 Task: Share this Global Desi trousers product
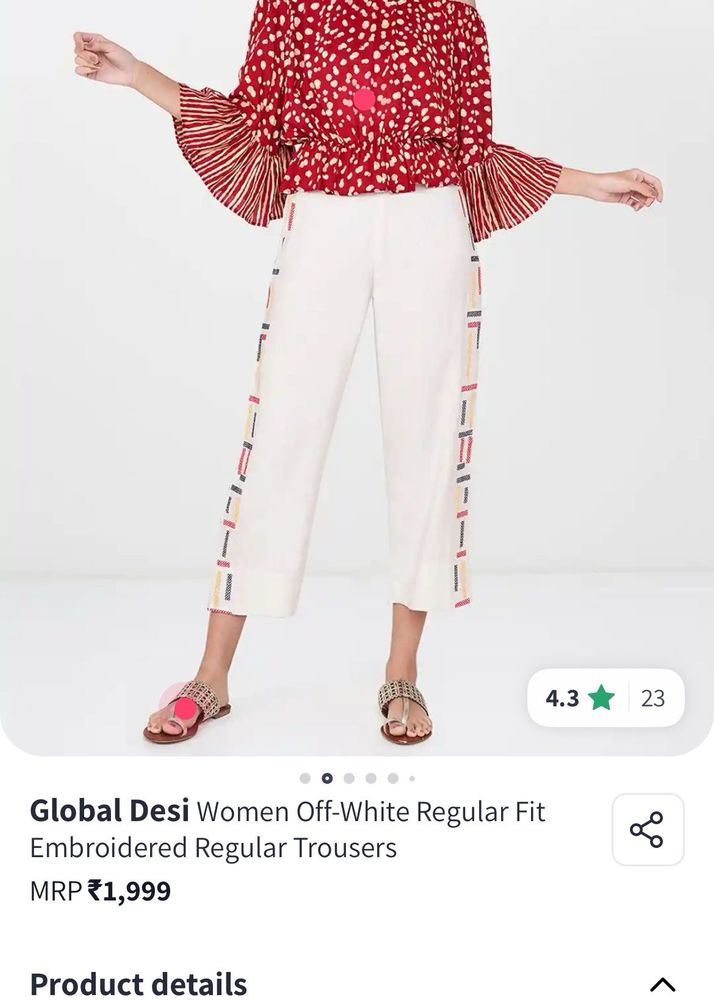coord(647,829)
